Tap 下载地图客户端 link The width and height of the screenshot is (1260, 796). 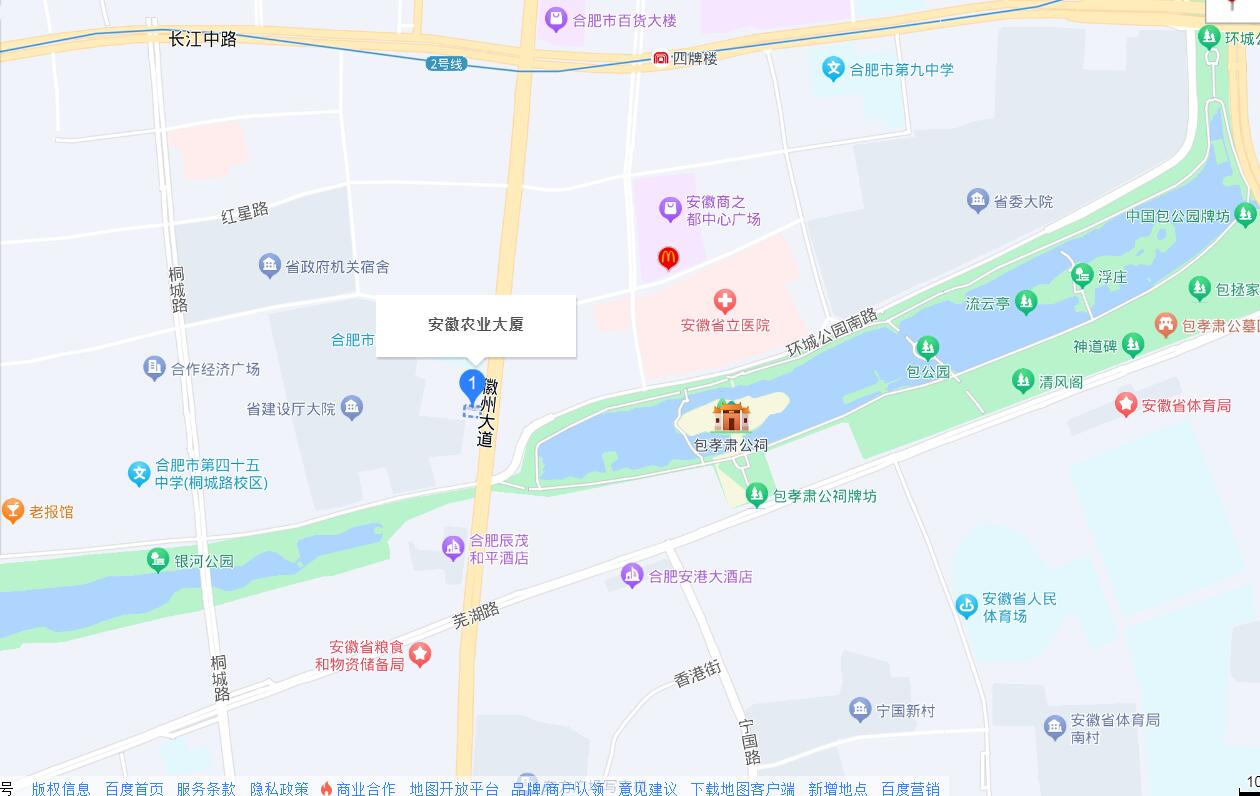(742, 788)
